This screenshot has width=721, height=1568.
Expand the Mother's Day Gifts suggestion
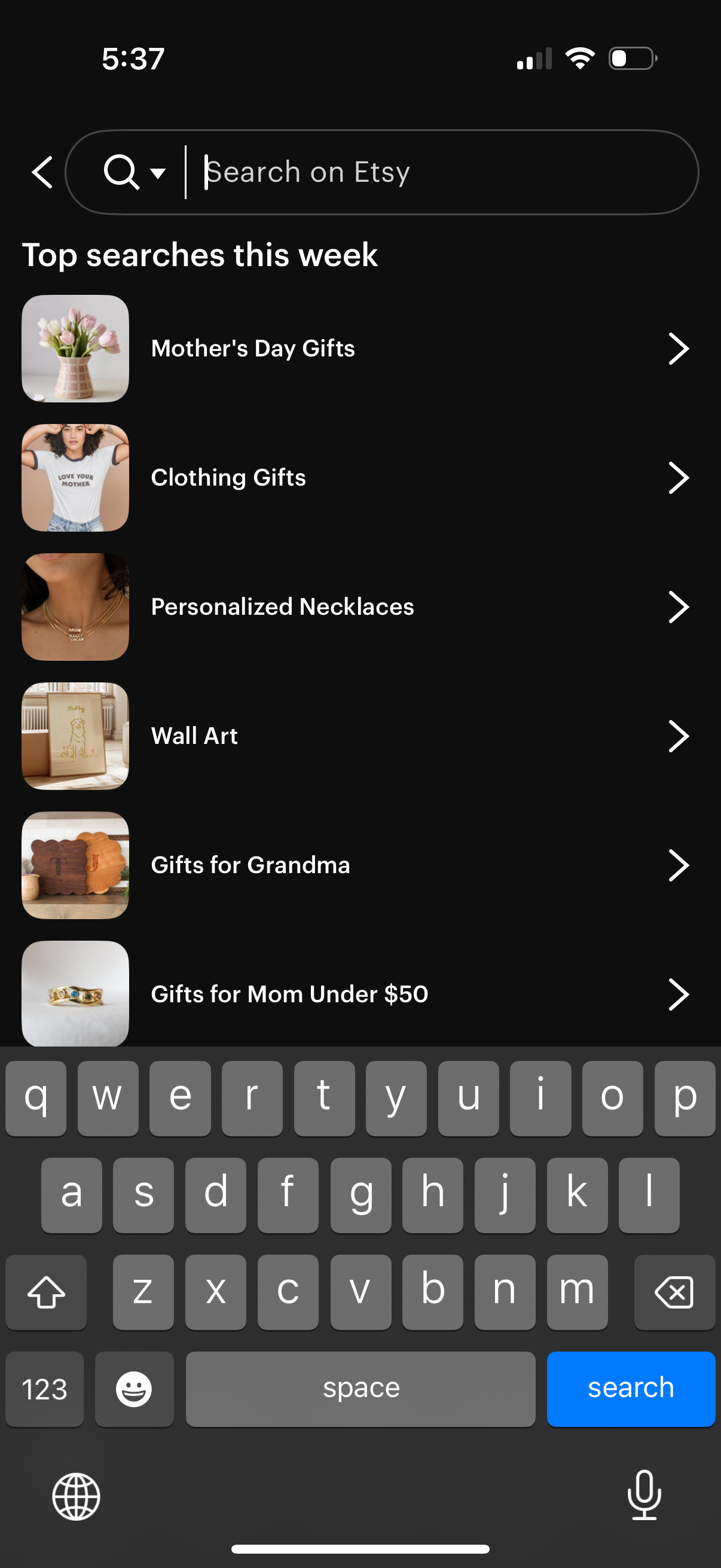click(x=679, y=348)
